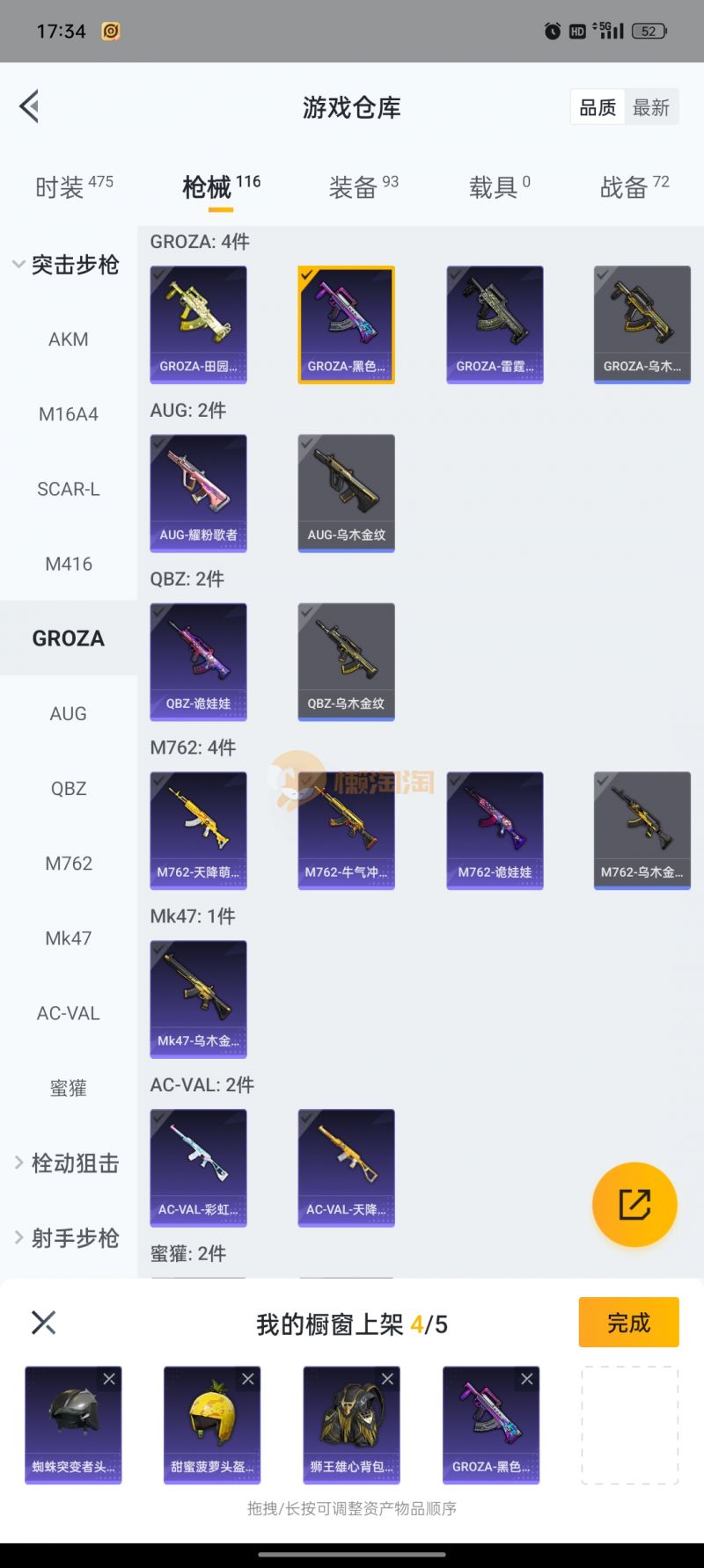704x1568 pixels.
Task: Open the 战备 tab
Action: tap(634, 186)
